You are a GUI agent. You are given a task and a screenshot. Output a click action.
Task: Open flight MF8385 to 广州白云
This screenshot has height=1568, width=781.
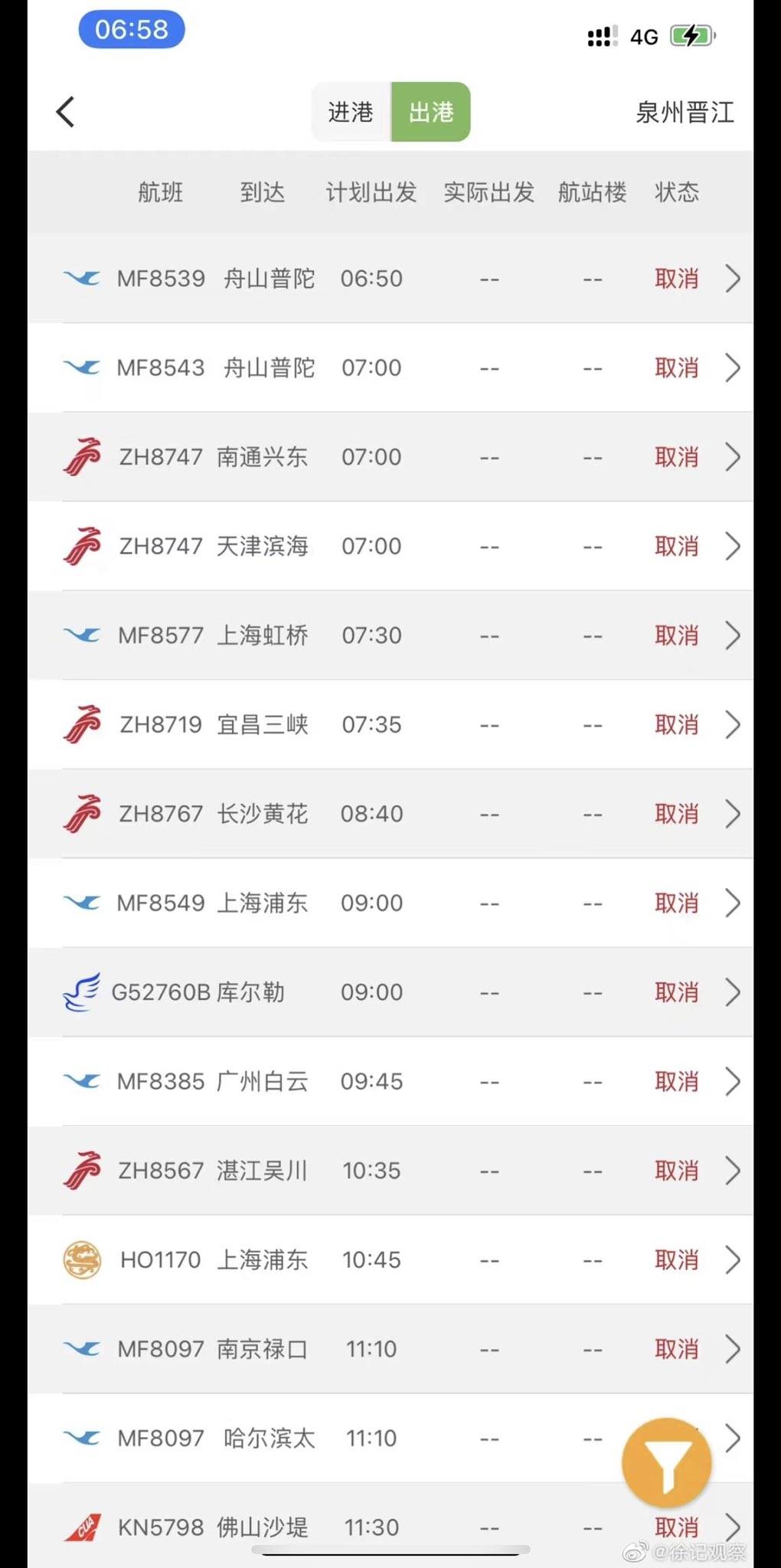(390, 1081)
